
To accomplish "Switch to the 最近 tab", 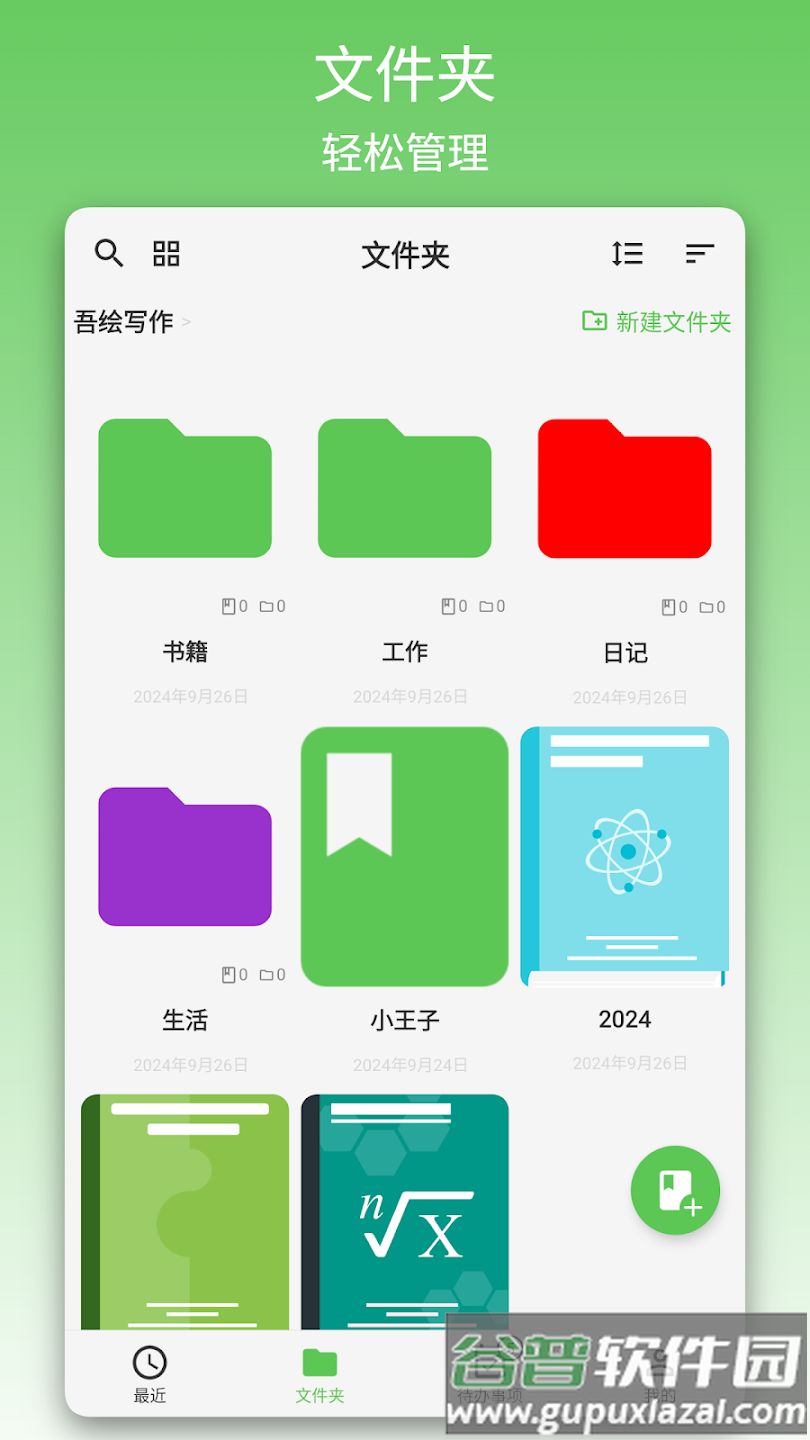I will point(148,1375).
